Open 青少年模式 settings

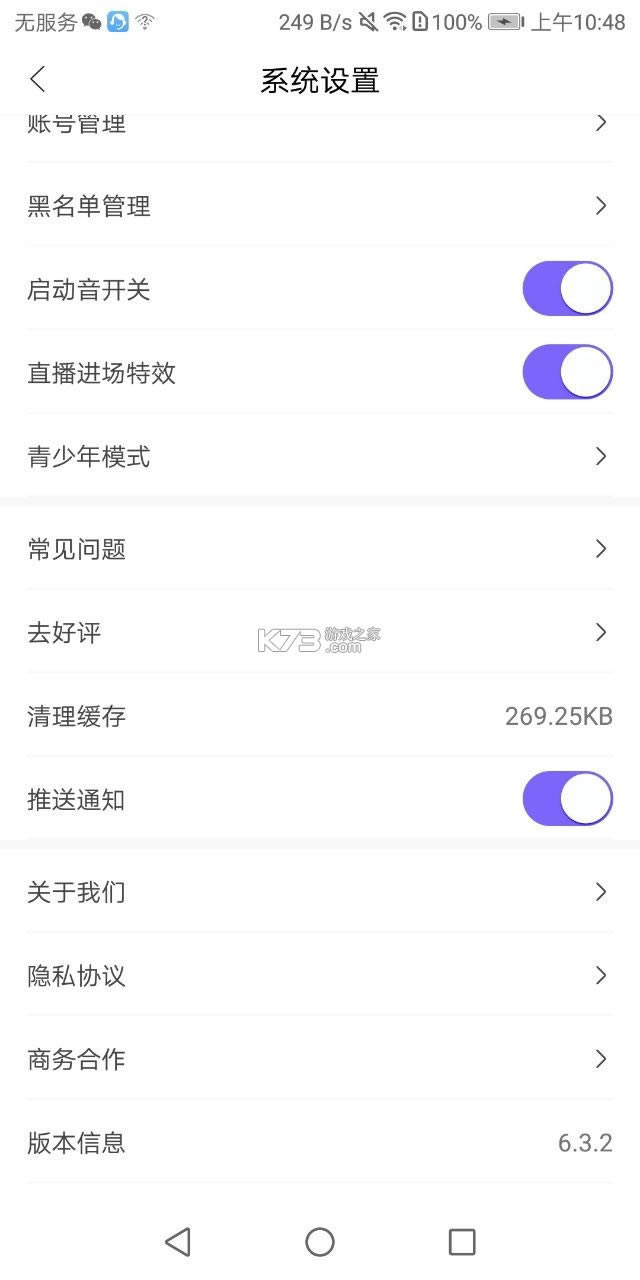(320, 457)
